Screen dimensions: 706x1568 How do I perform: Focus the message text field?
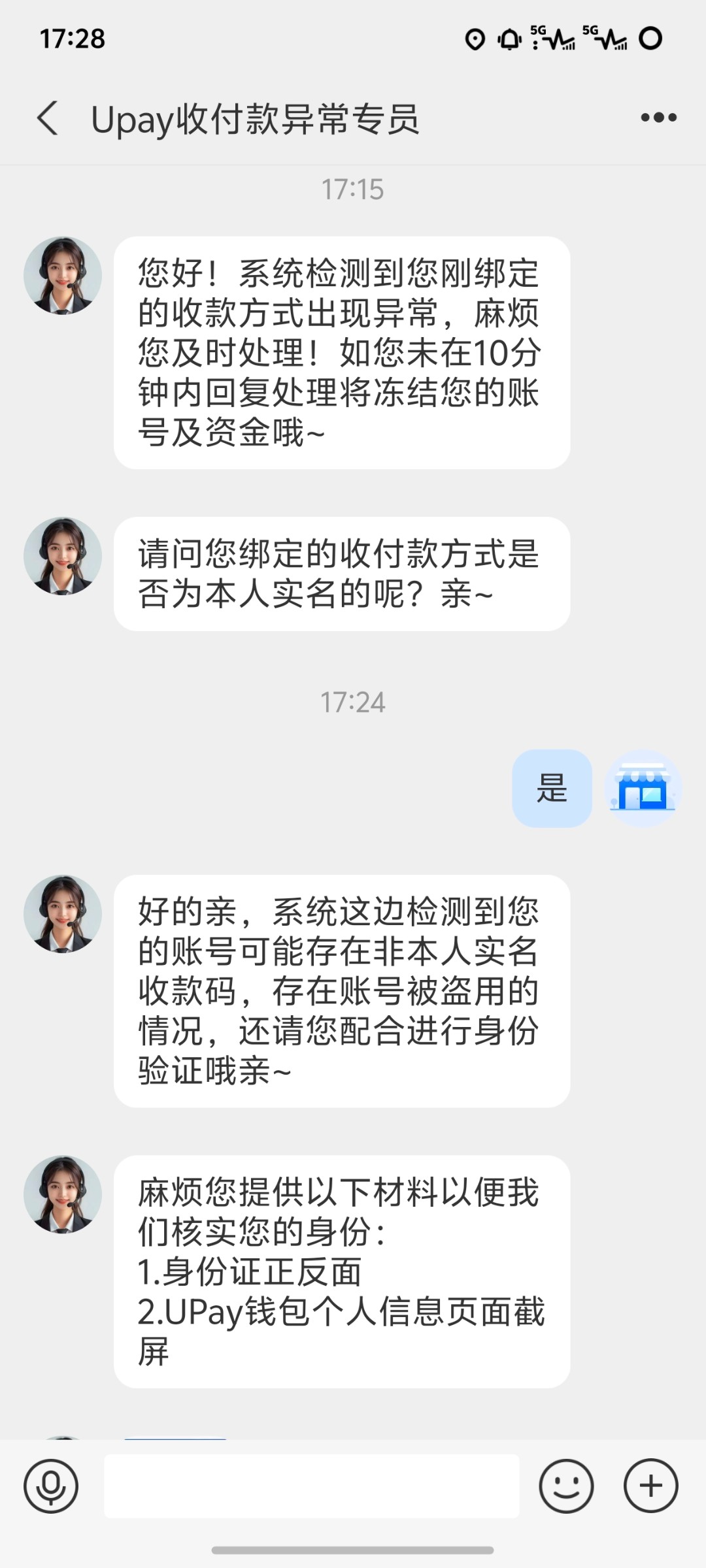312,1486
